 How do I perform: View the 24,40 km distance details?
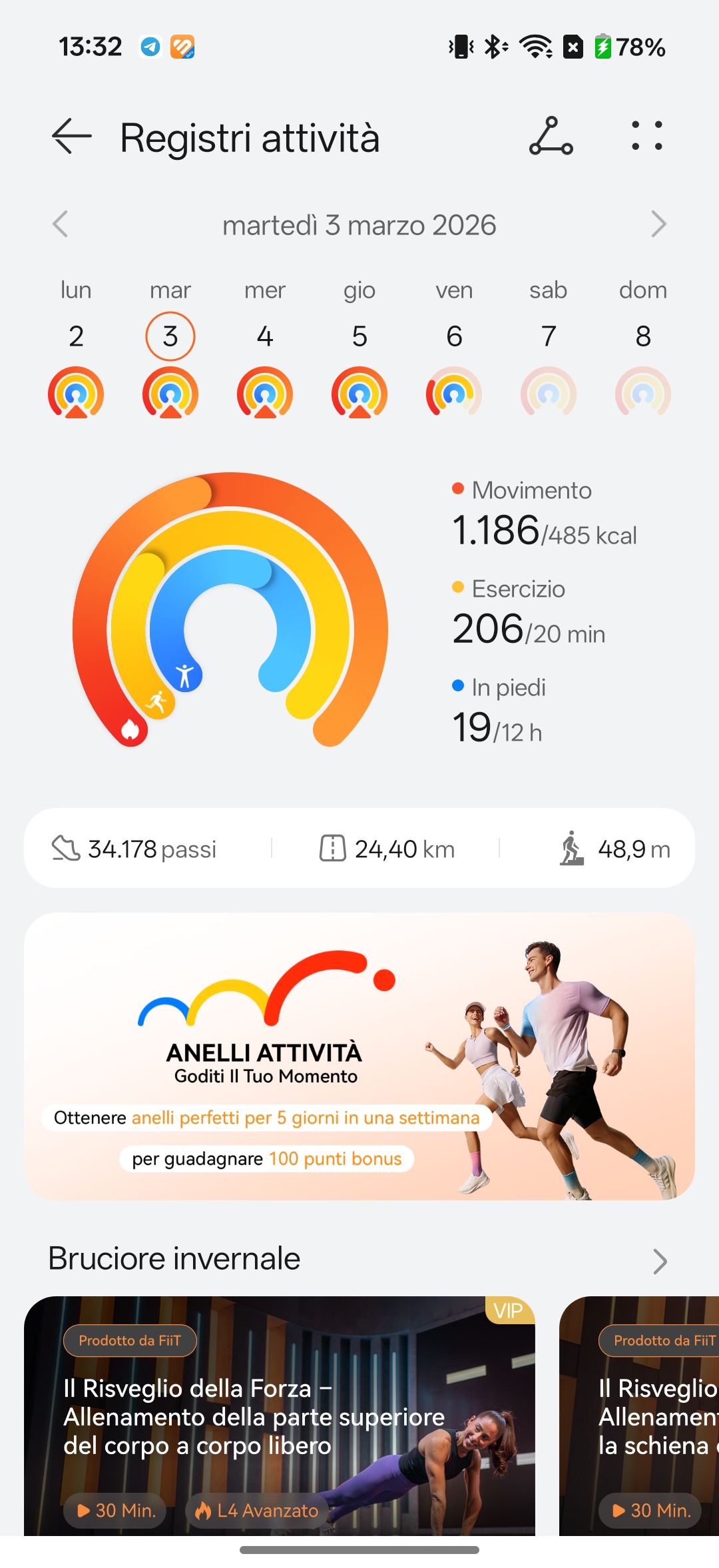(387, 849)
